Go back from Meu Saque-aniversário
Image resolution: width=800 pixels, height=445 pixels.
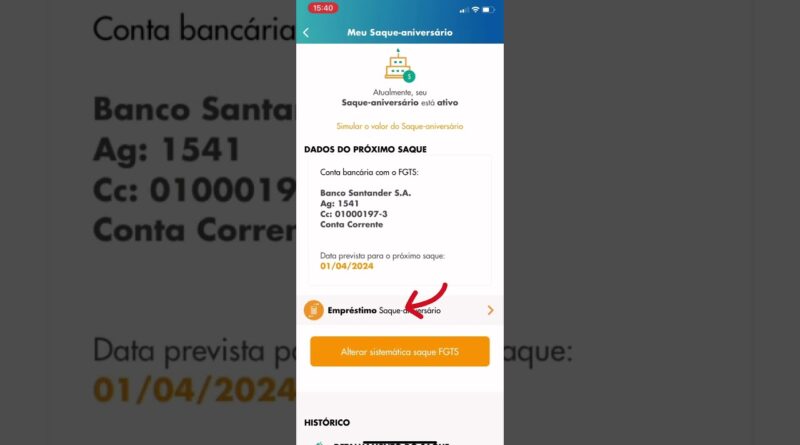pos(306,32)
